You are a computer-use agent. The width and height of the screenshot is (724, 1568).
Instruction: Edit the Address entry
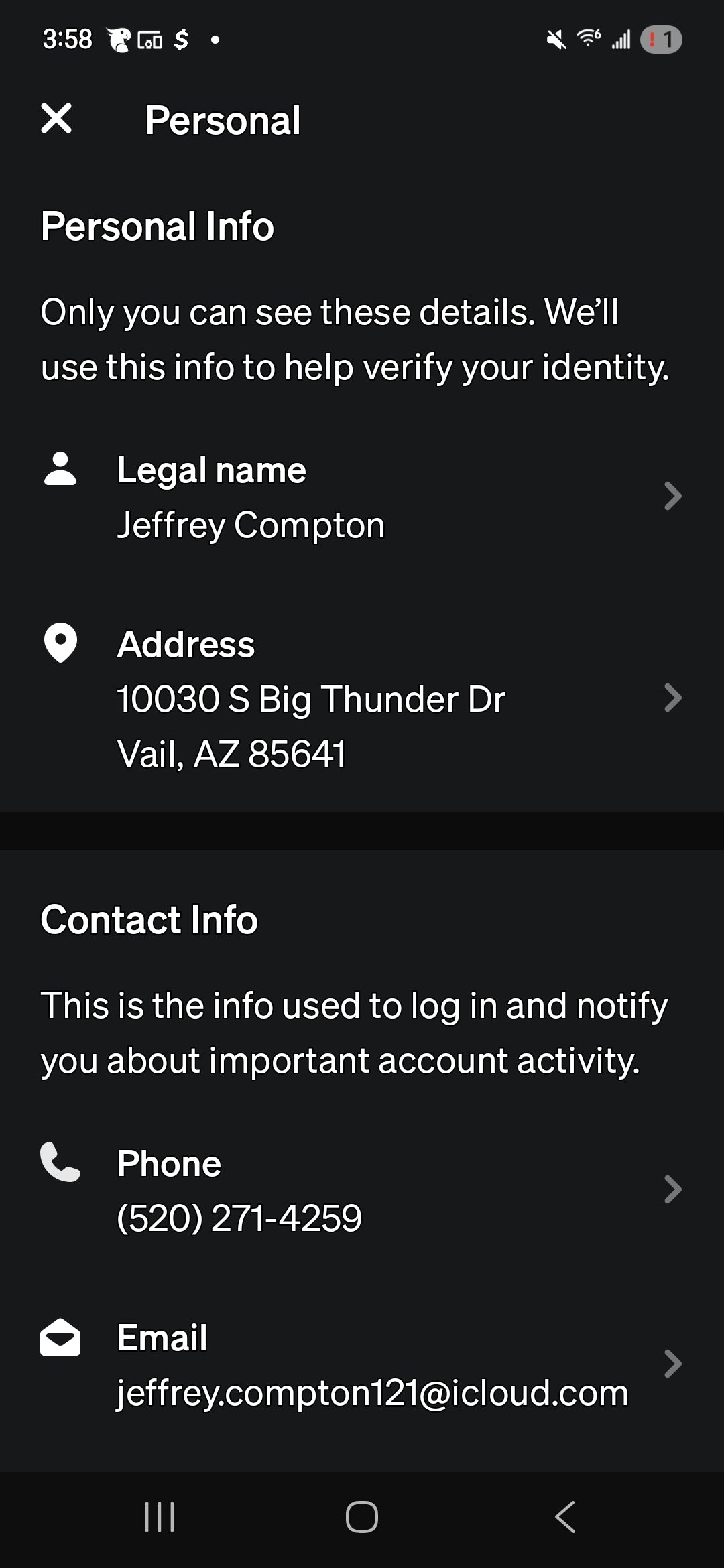(362, 698)
